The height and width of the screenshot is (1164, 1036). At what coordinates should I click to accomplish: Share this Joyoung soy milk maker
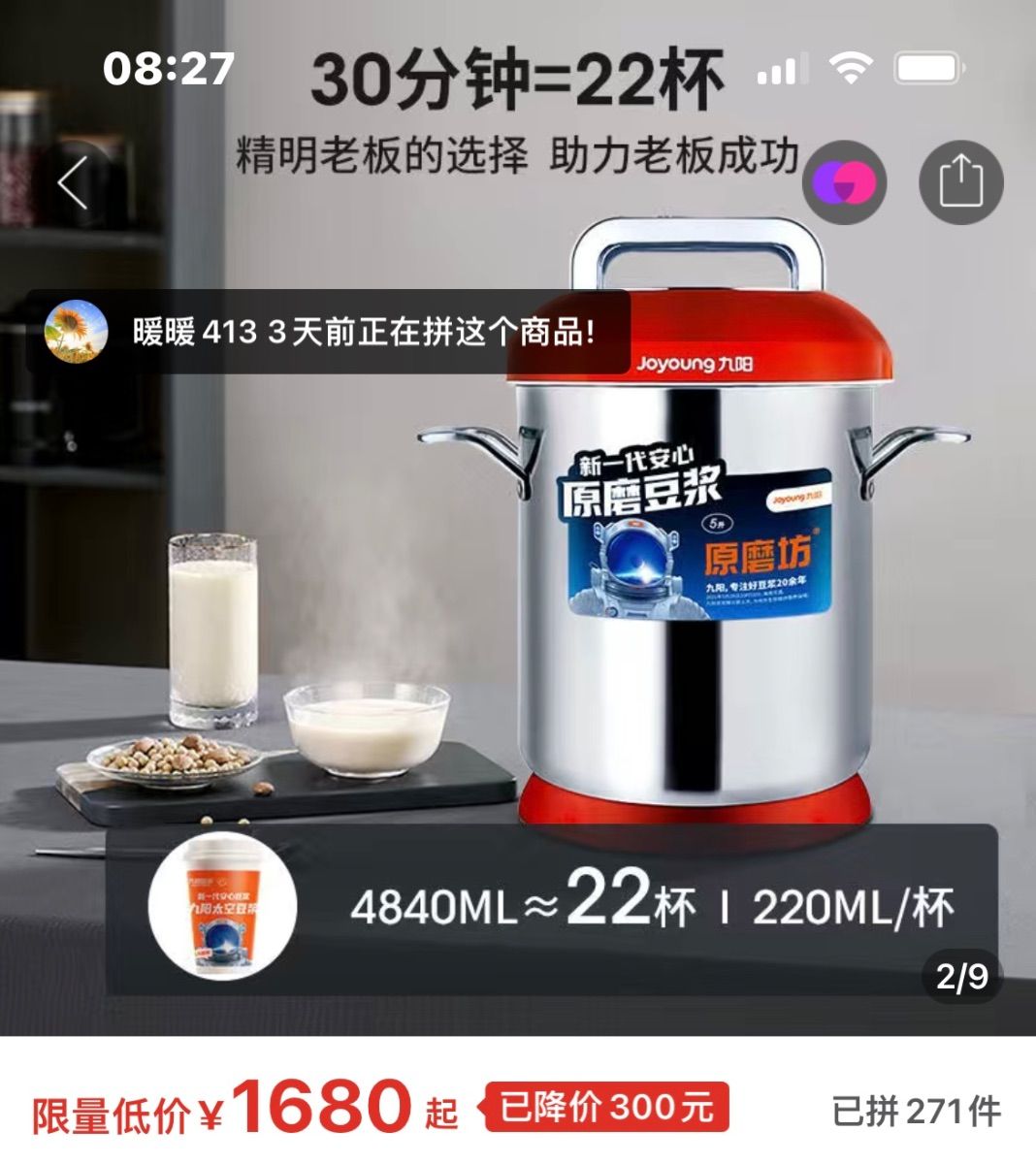pyautogui.click(x=960, y=182)
